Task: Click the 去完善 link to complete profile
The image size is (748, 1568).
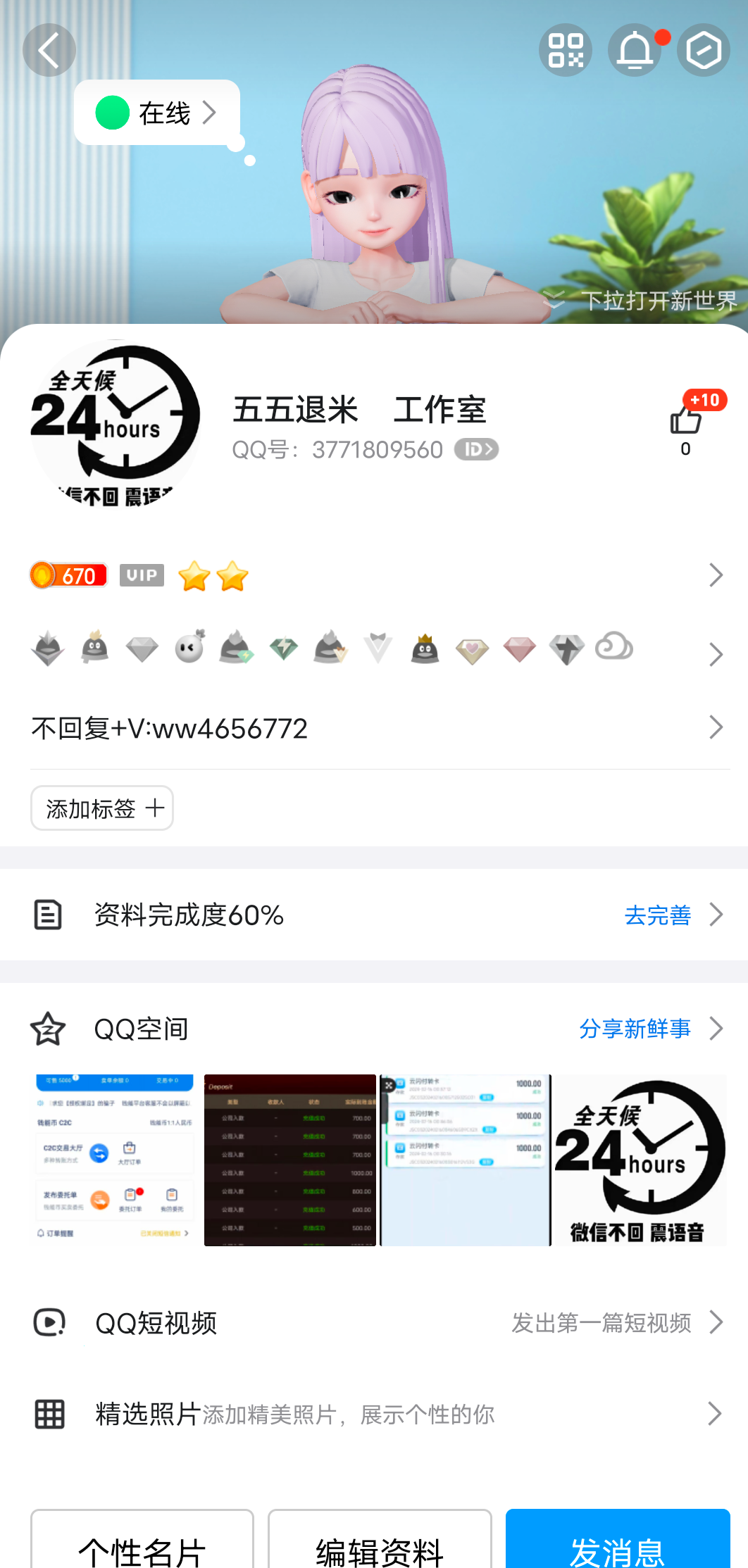Action: tap(658, 915)
